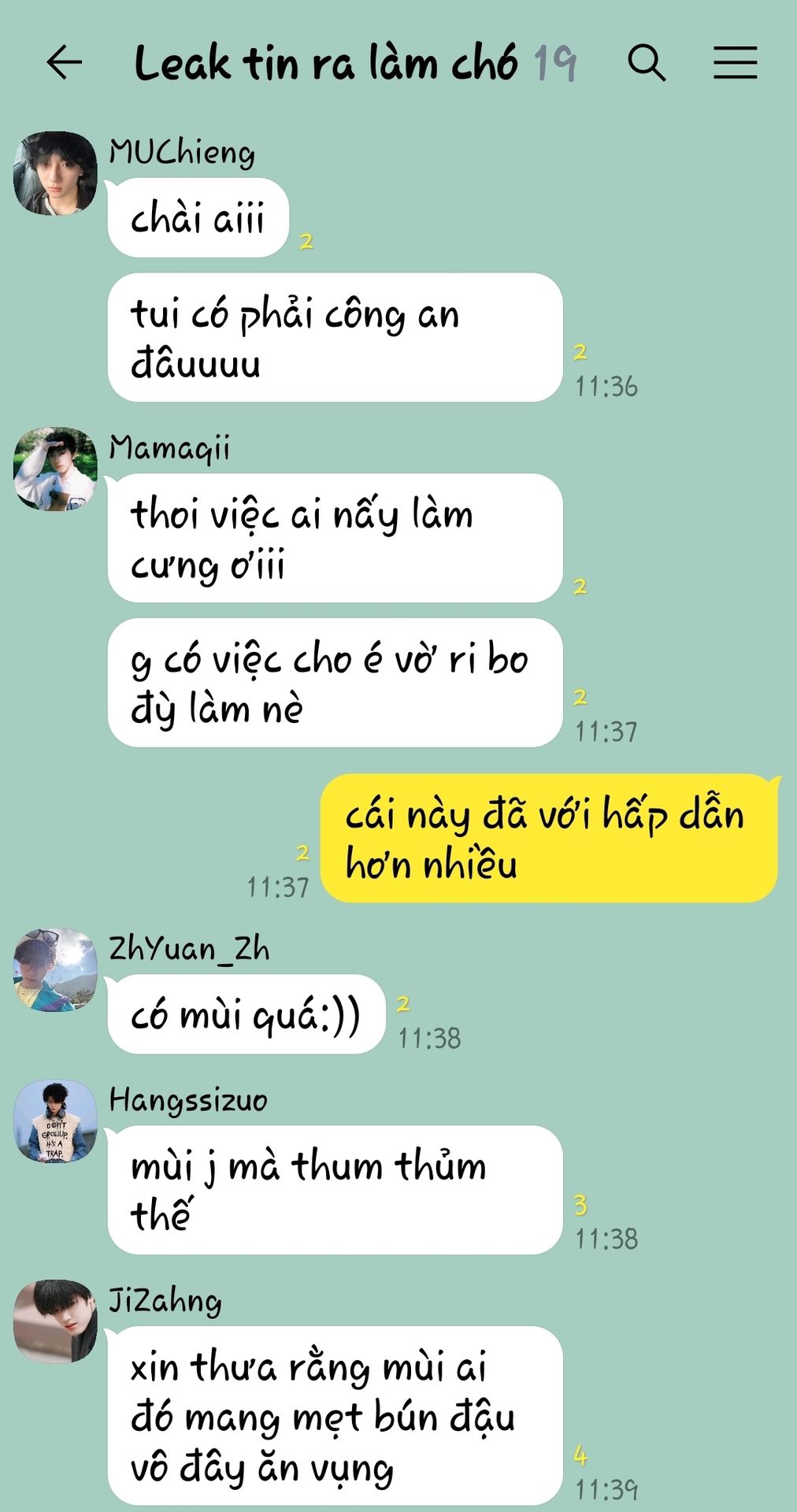Search messages in this chat

(x=647, y=62)
